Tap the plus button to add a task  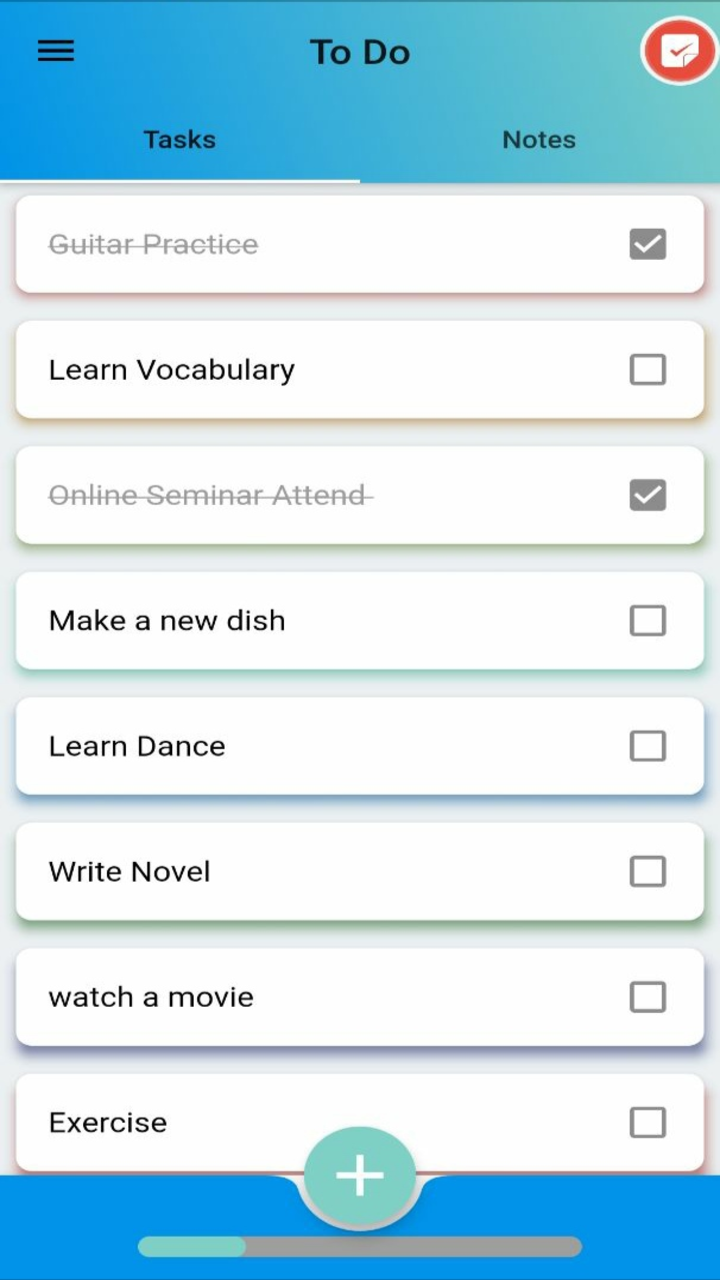tap(359, 1174)
